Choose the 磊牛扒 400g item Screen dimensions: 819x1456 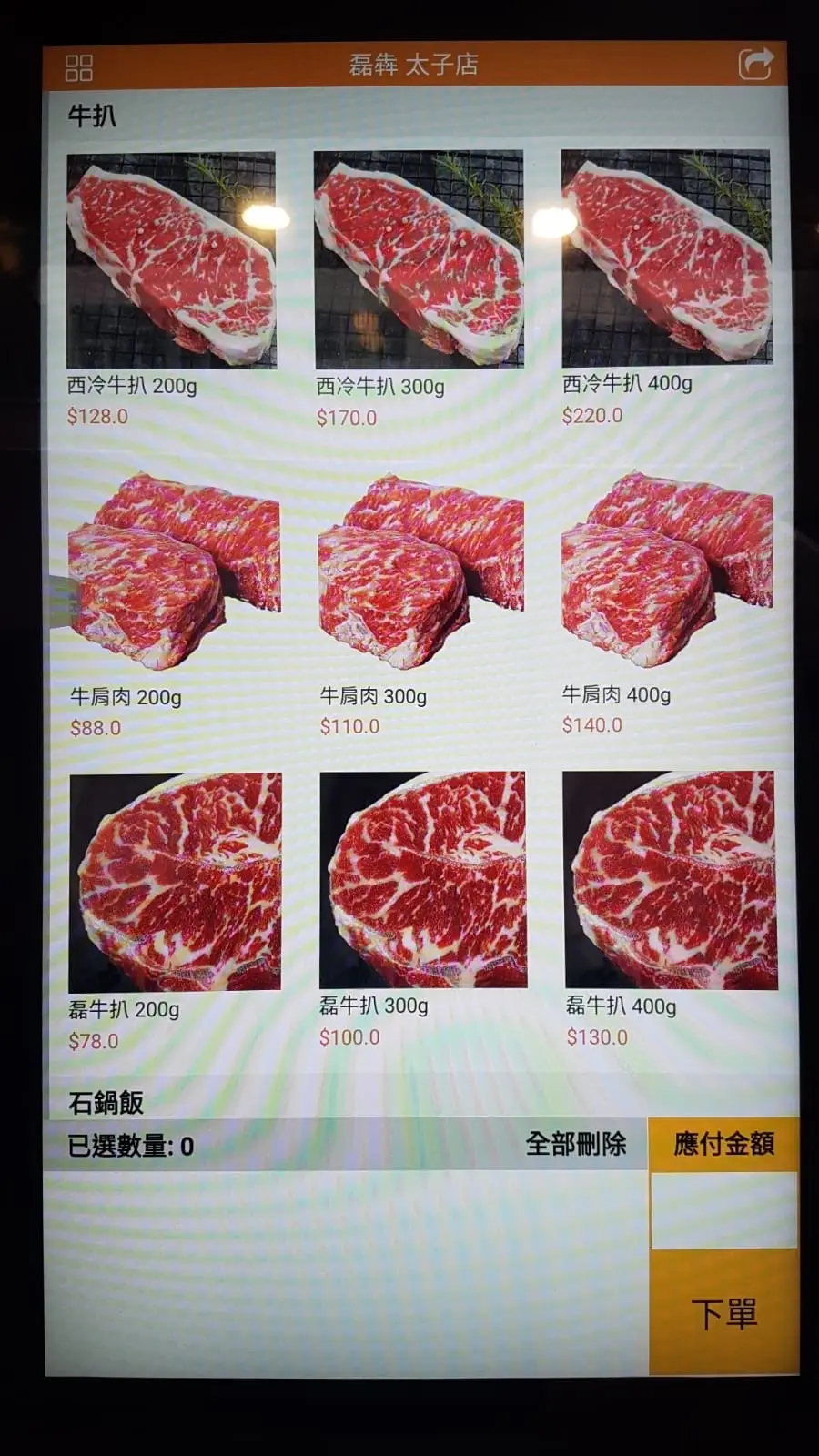pos(670,880)
